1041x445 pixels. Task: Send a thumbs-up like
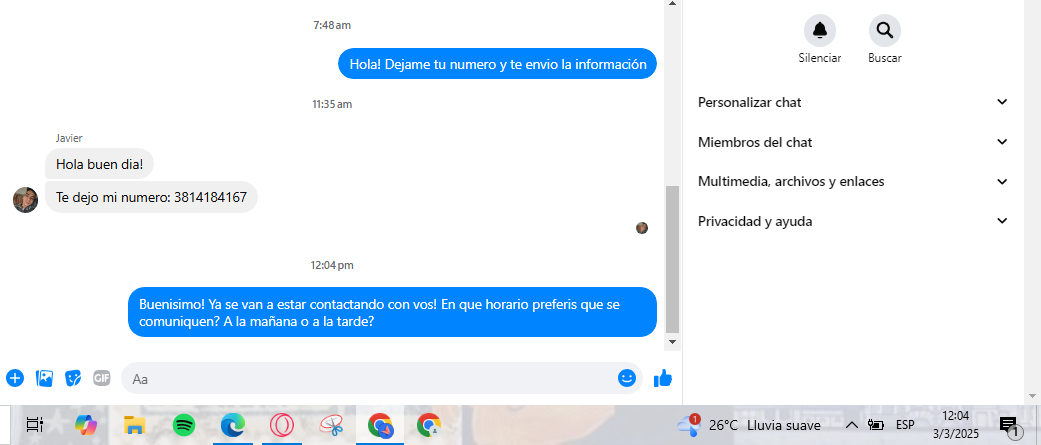pos(662,378)
